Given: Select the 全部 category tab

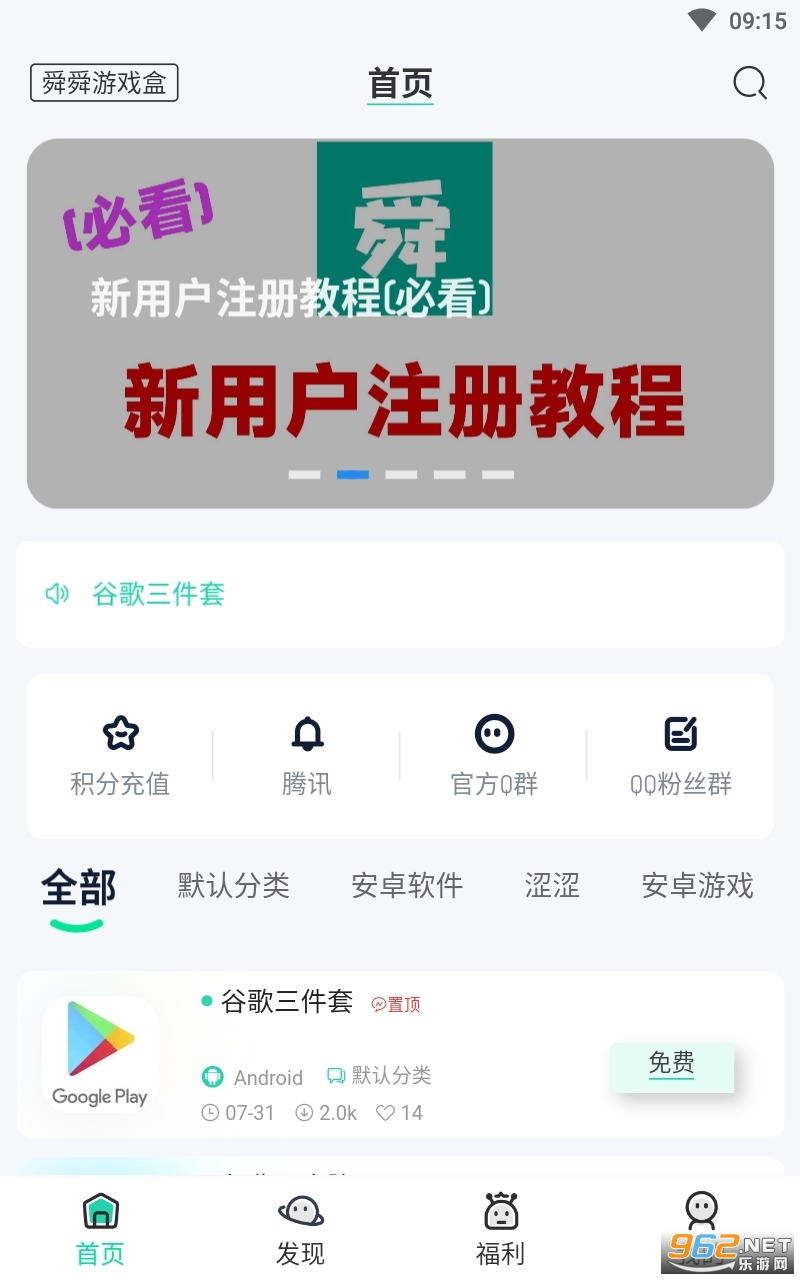Looking at the screenshot, I should click(x=78, y=888).
